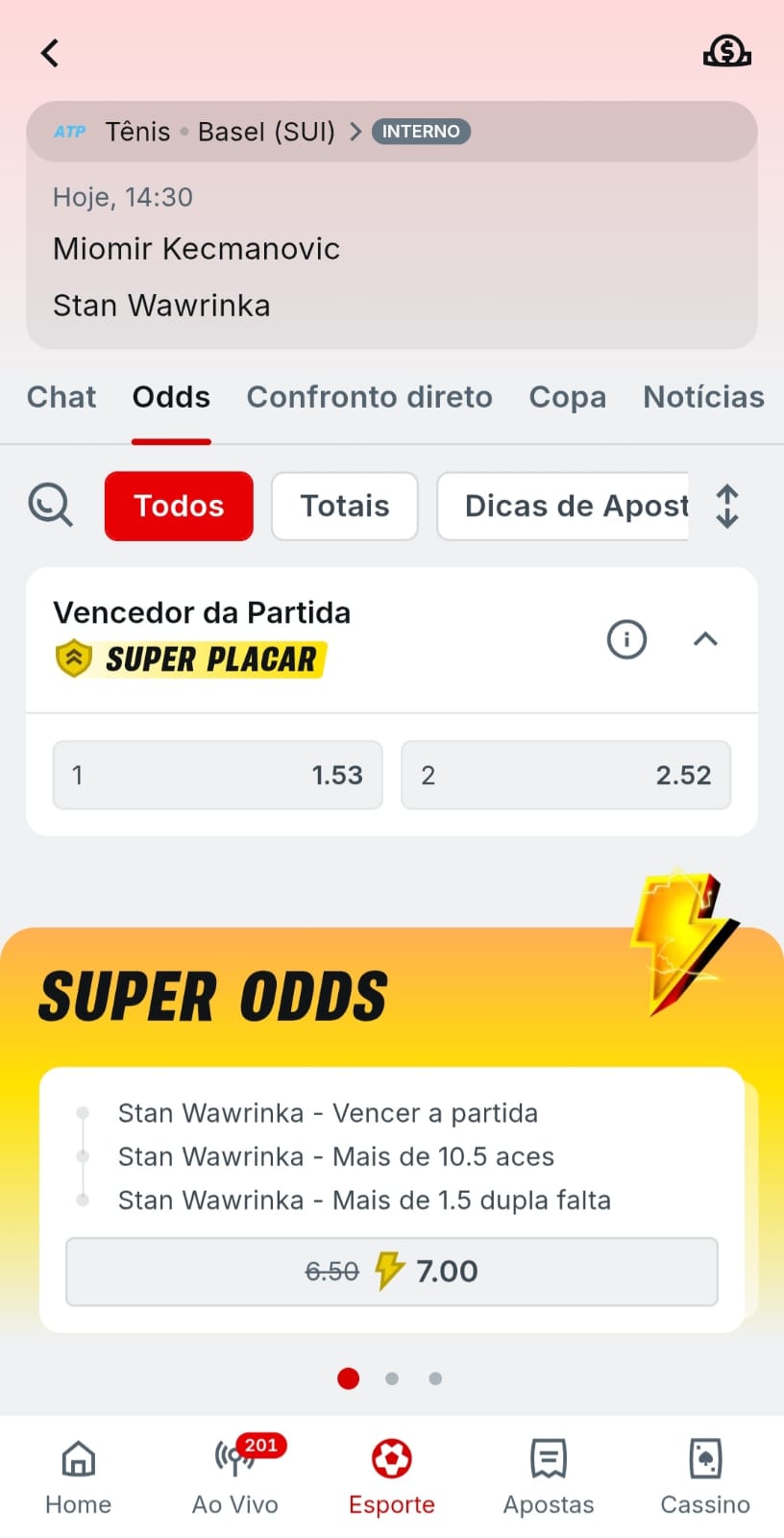Switch to the Confronto direto tab
784x1538 pixels.
point(370,397)
